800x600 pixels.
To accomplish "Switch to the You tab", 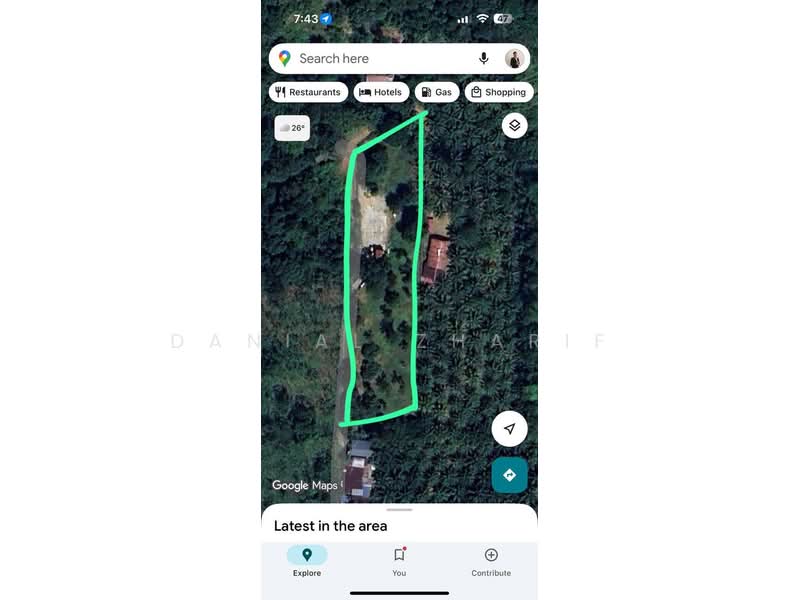I will coord(399,561).
